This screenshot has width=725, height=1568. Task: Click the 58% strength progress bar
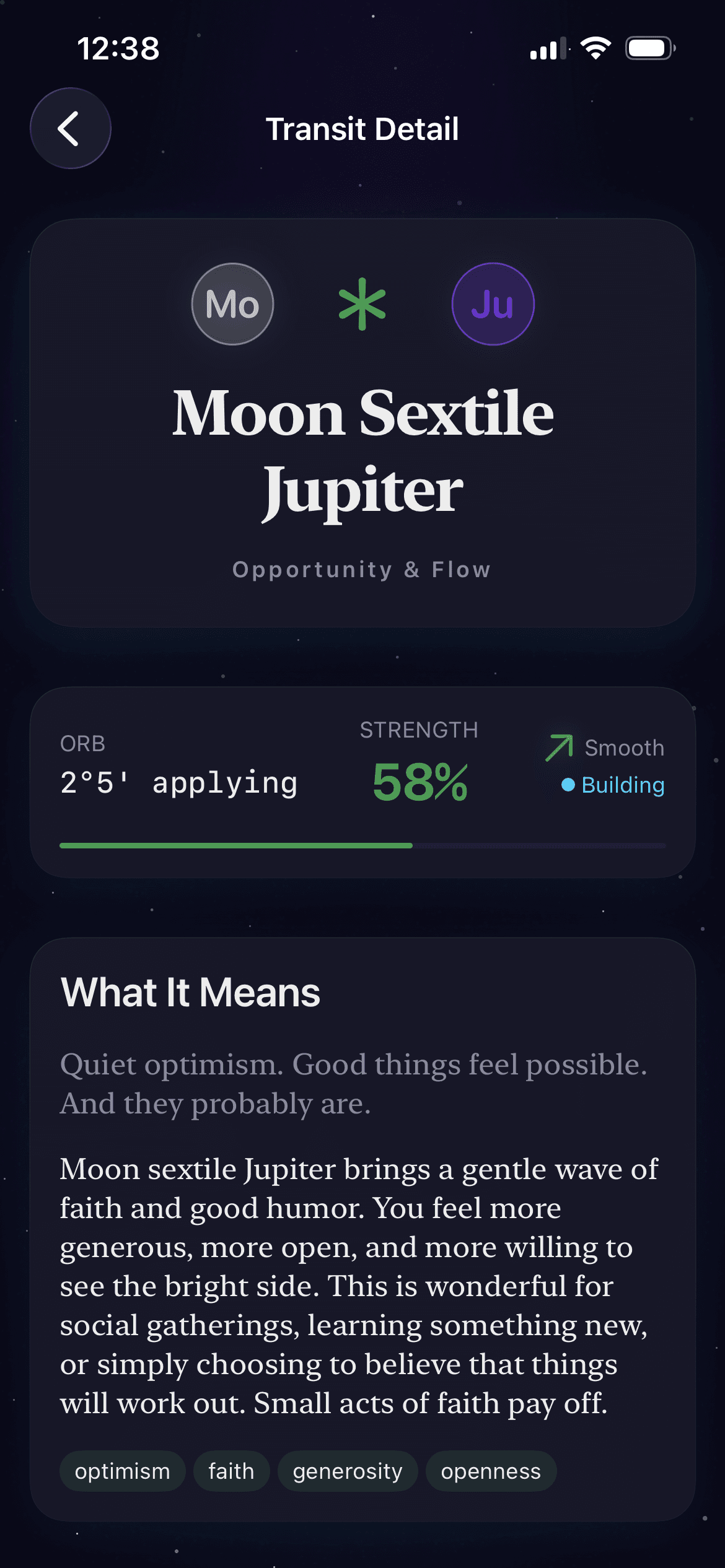pyautogui.click(x=362, y=844)
